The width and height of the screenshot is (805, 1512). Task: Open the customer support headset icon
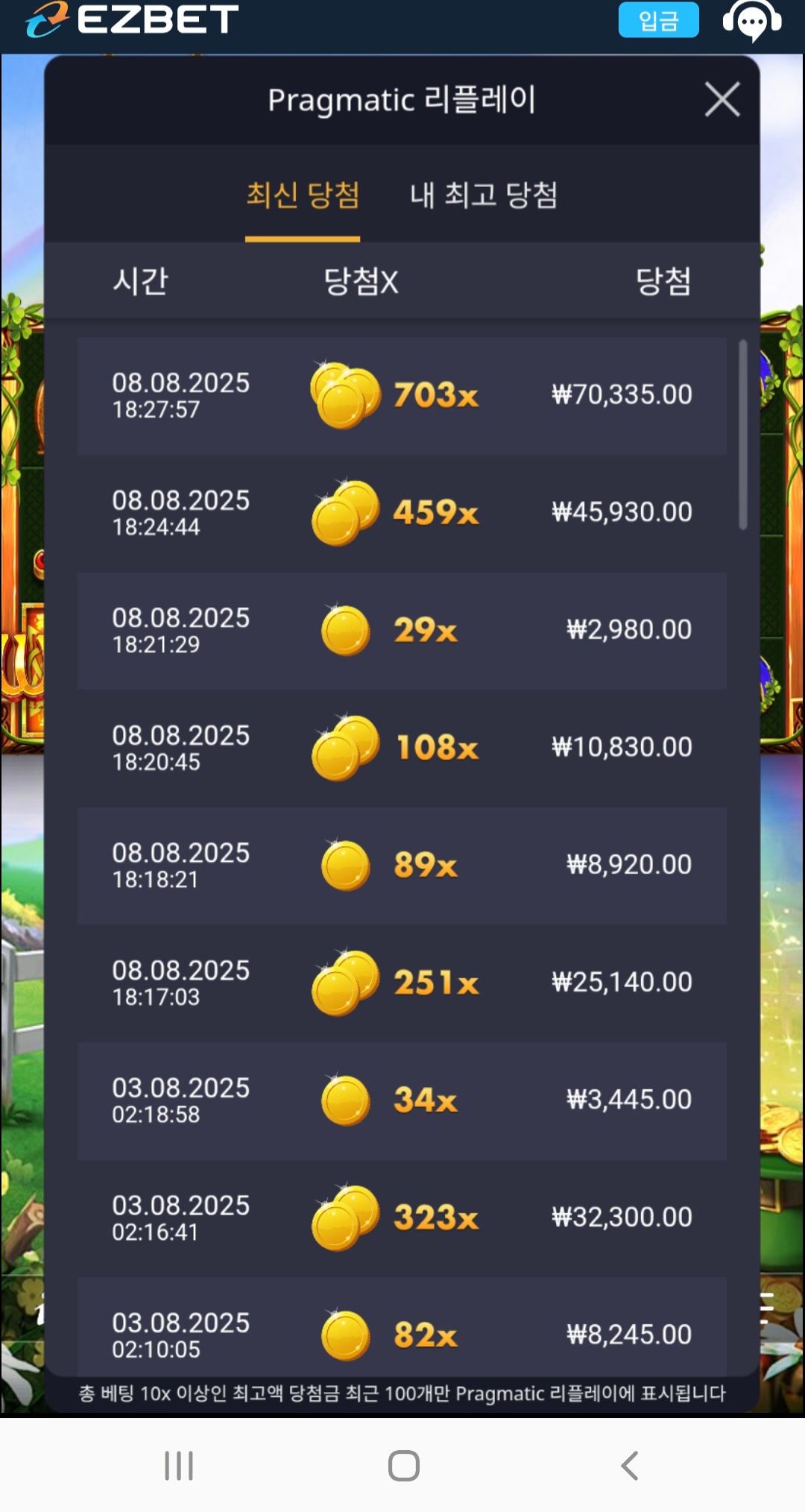click(x=752, y=20)
